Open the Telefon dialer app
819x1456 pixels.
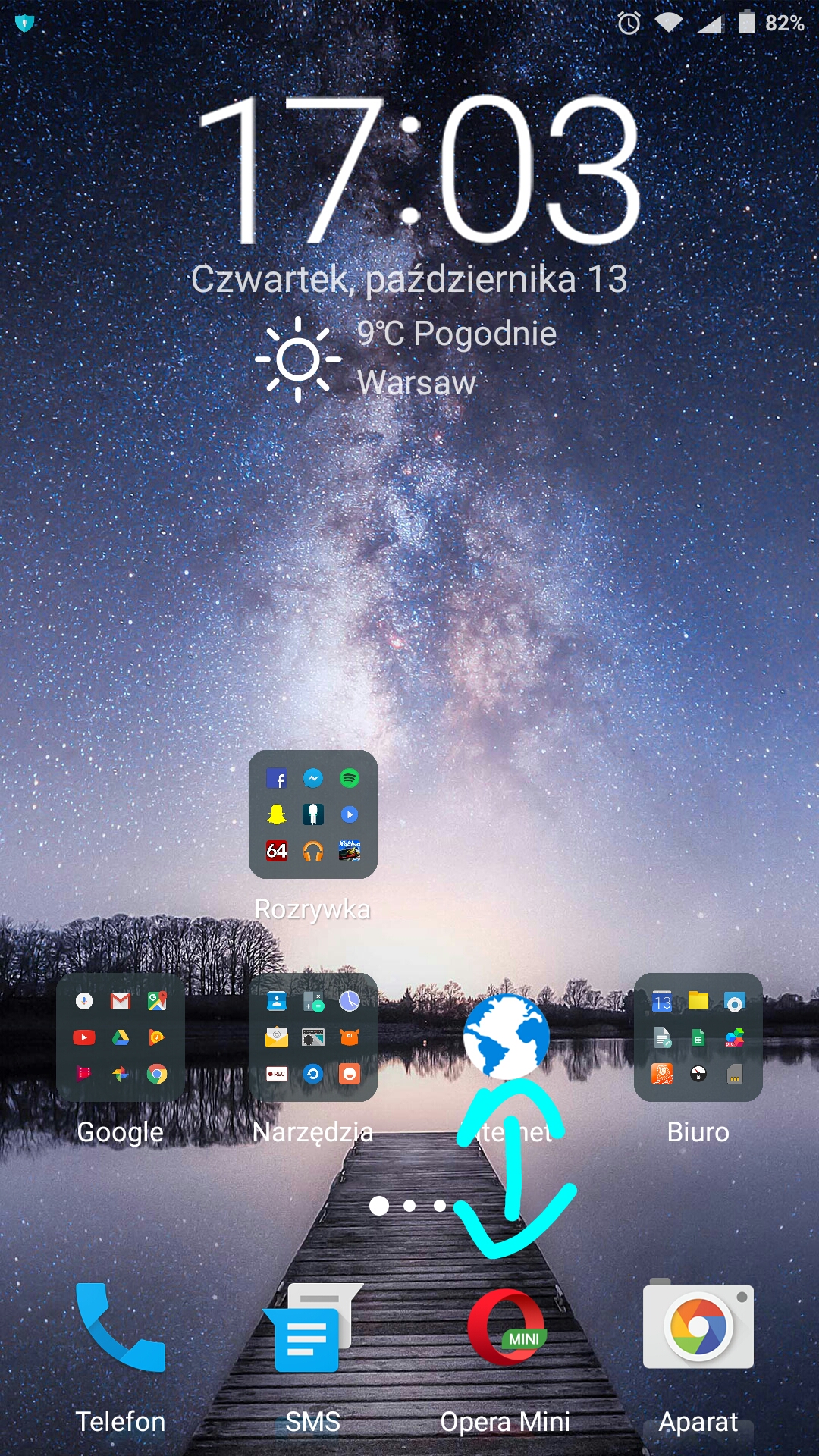(x=121, y=1329)
